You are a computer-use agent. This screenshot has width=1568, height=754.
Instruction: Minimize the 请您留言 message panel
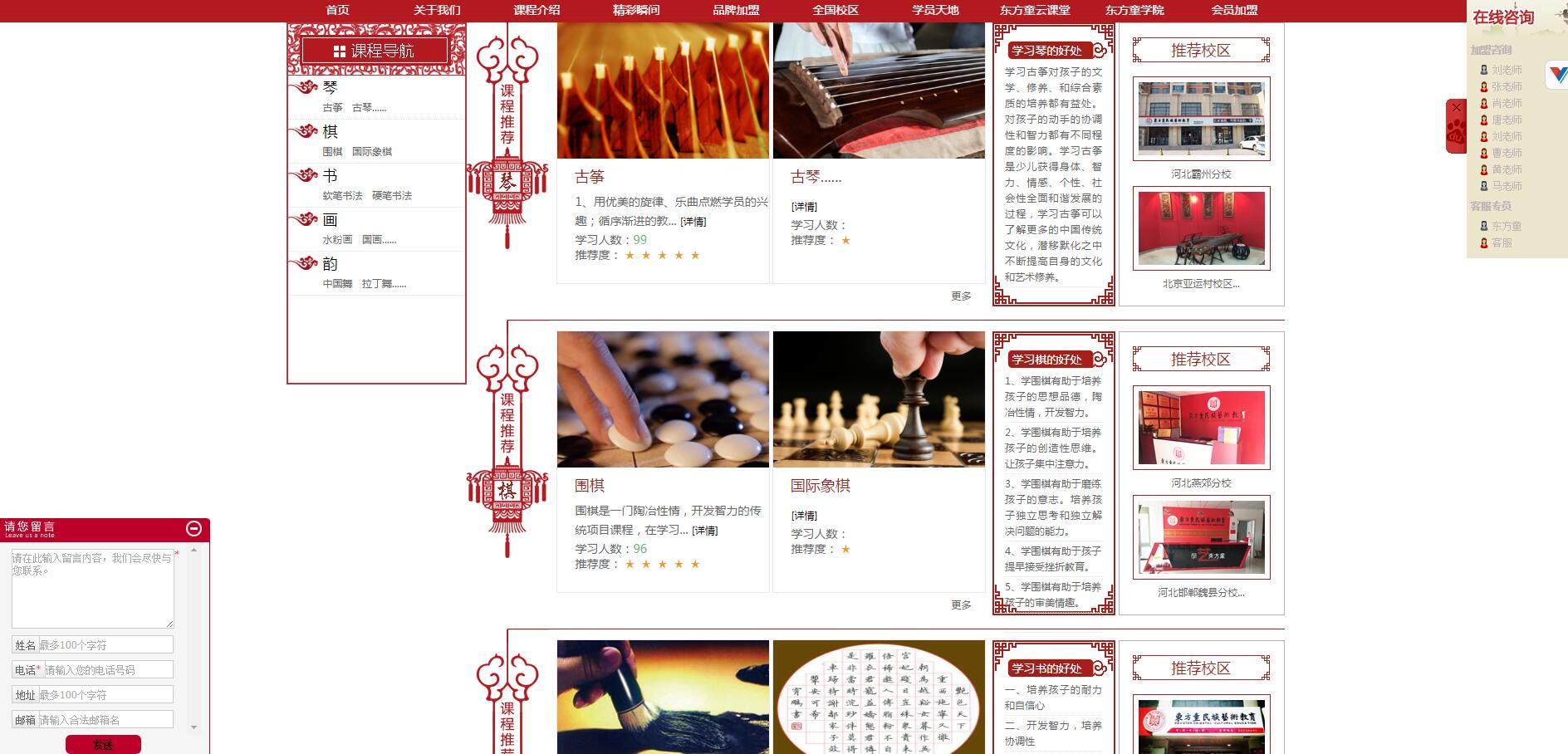coord(194,528)
